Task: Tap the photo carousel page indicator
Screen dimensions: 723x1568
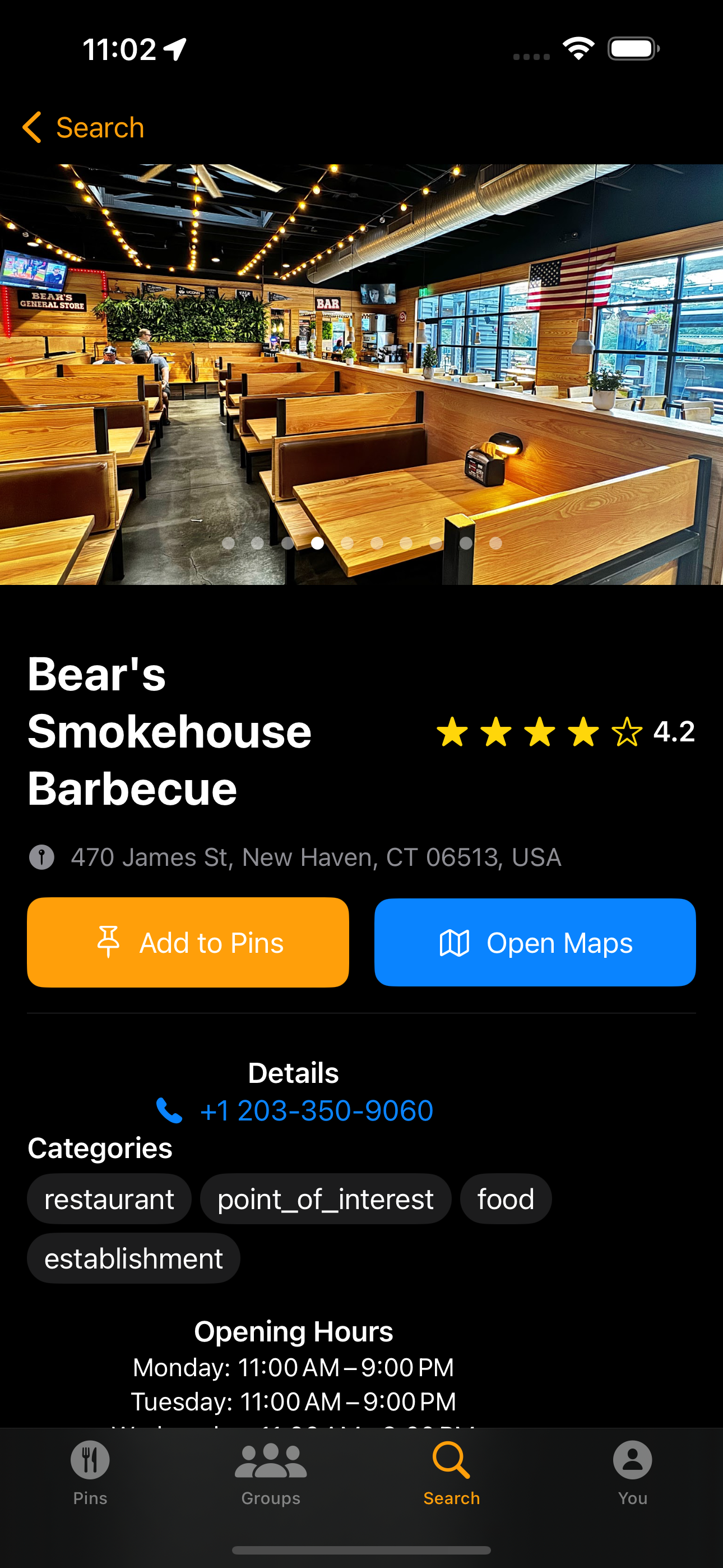Action: click(x=361, y=543)
